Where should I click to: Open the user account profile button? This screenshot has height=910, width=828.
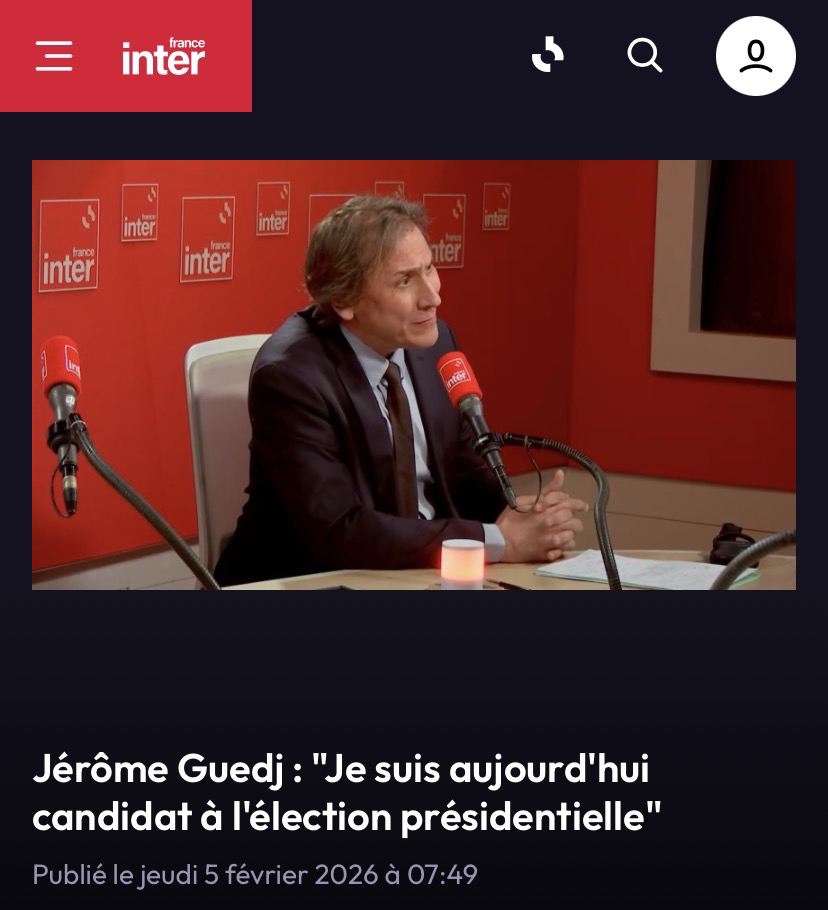coord(755,56)
